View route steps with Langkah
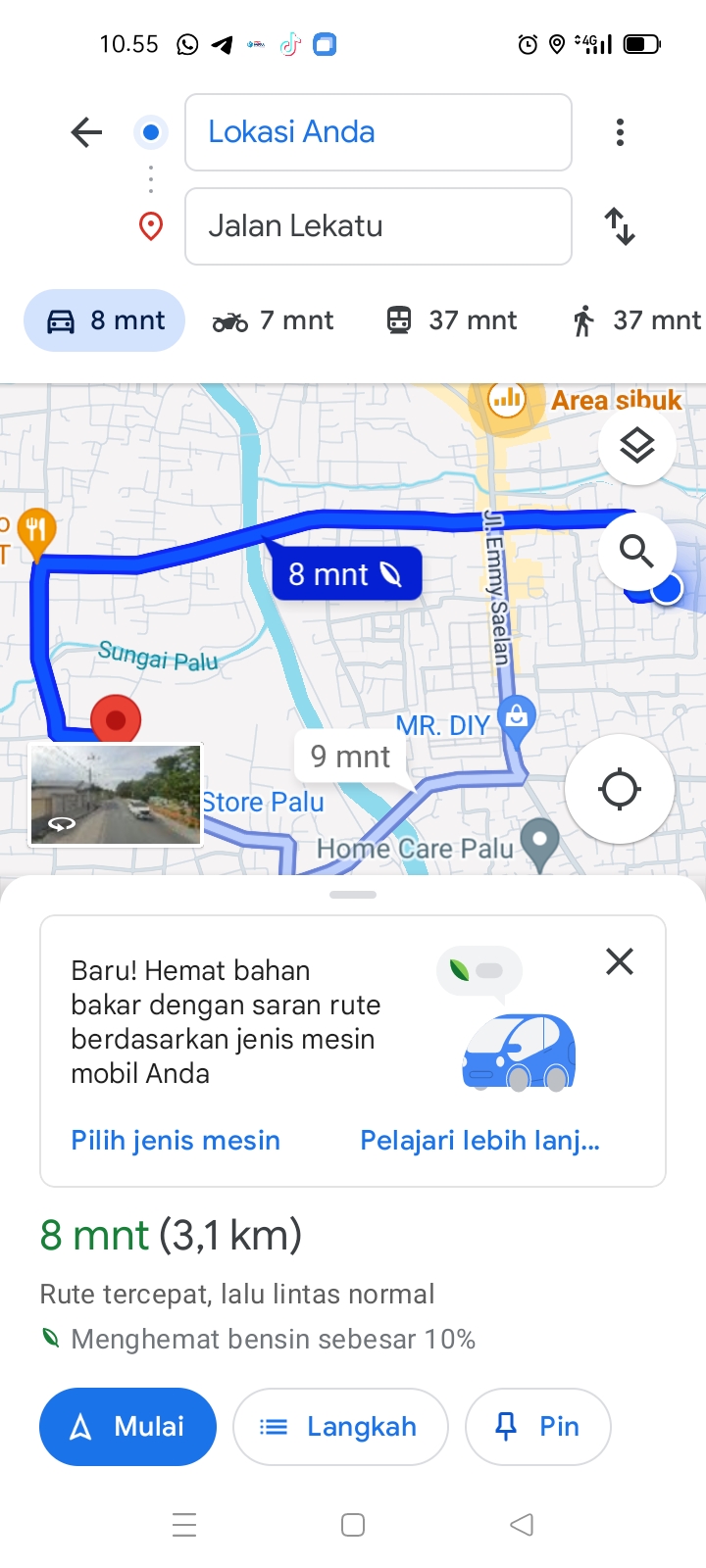Image resolution: width=706 pixels, height=1568 pixels. [340, 1427]
